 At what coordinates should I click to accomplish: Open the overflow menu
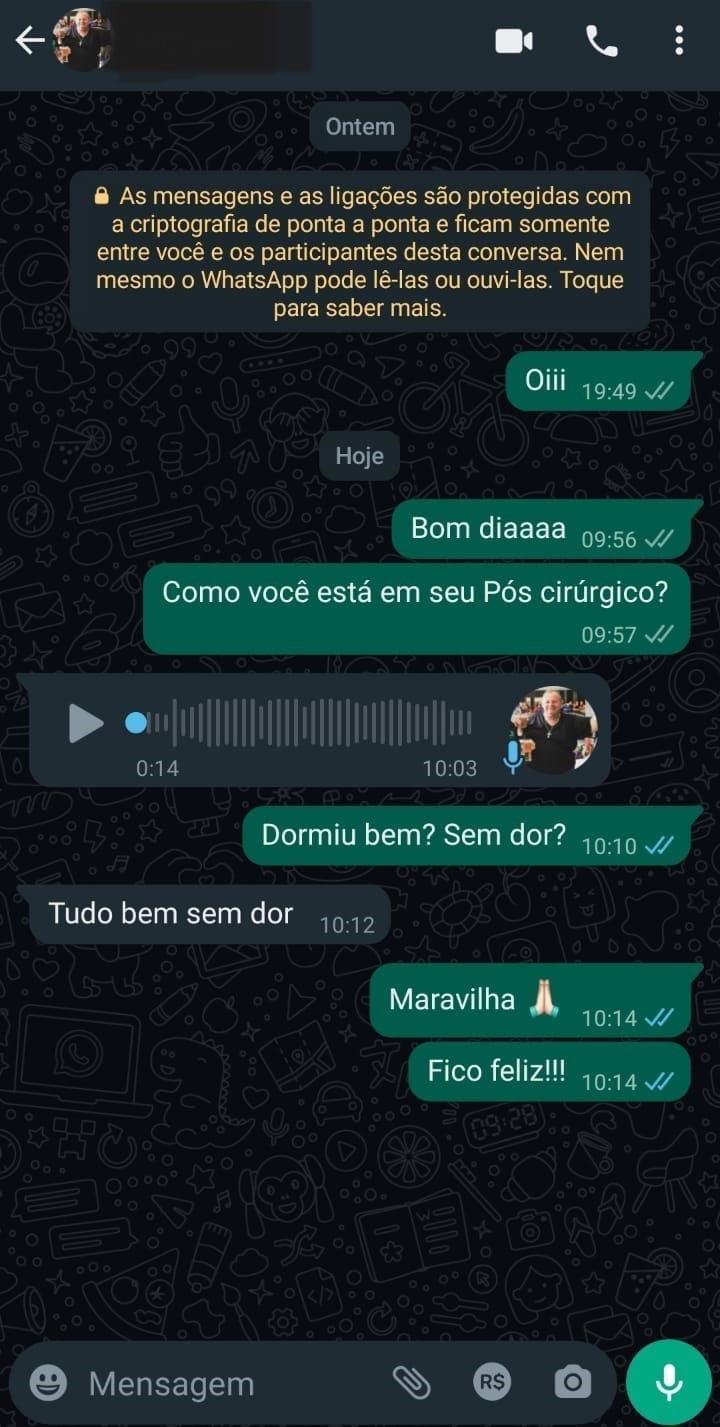tap(679, 41)
